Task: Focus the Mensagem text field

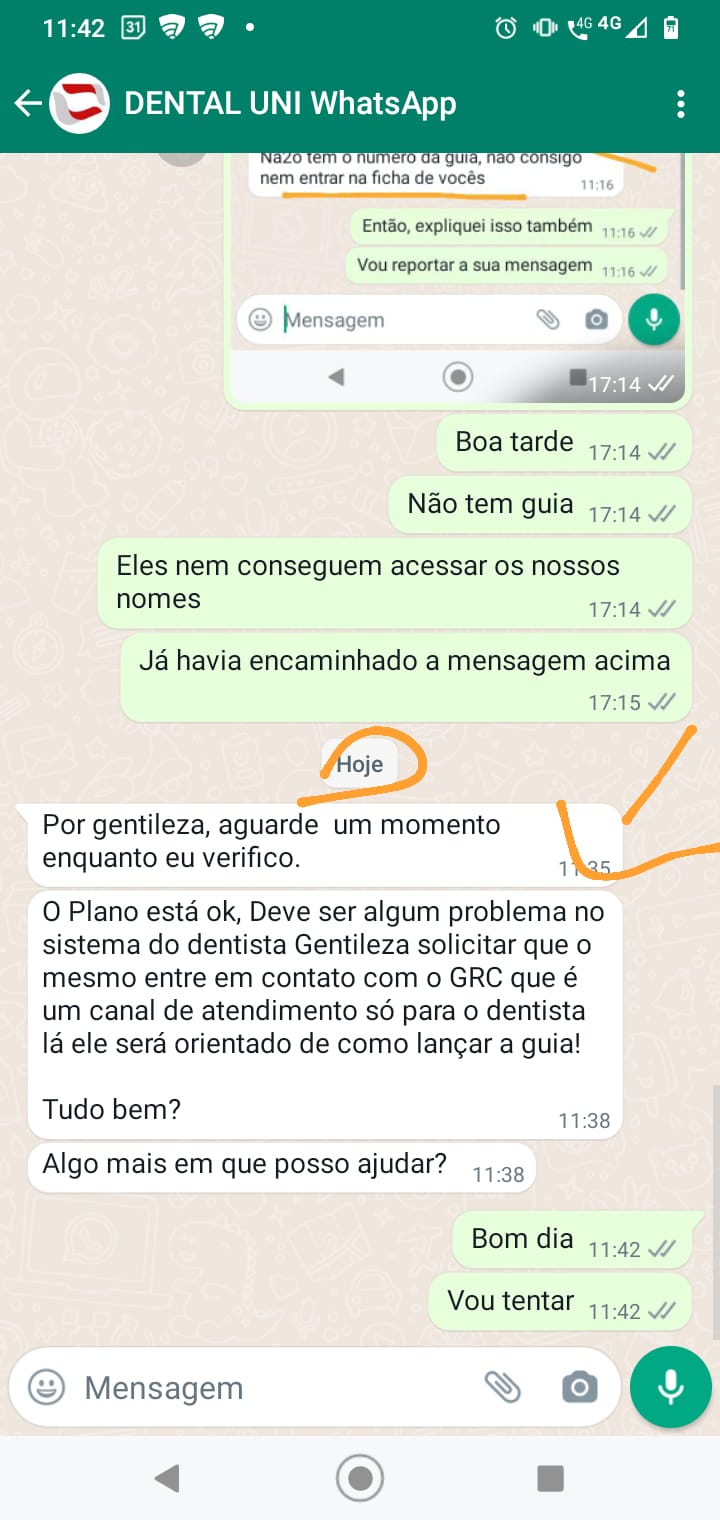Action: click(270, 1388)
